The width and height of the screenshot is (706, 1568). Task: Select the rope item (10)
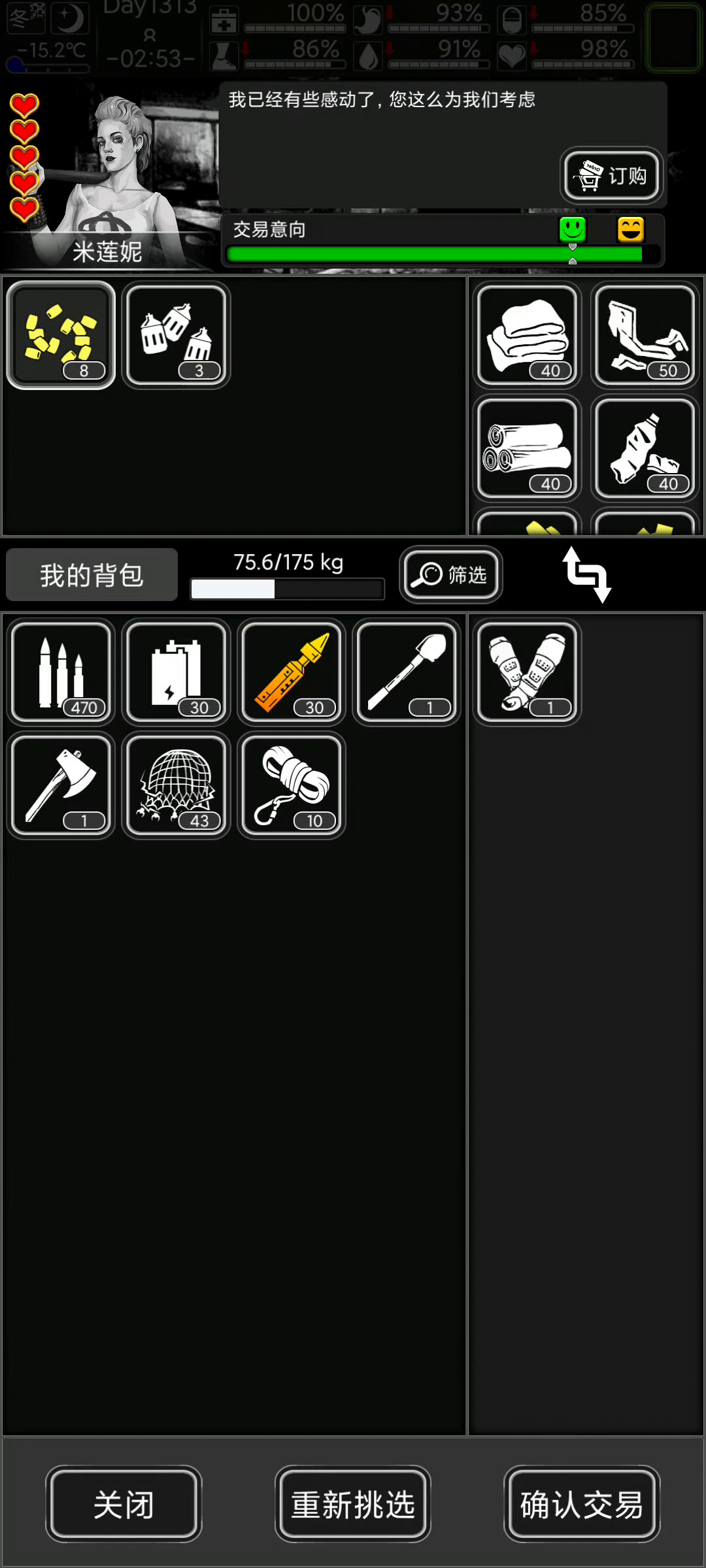tap(292, 785)
